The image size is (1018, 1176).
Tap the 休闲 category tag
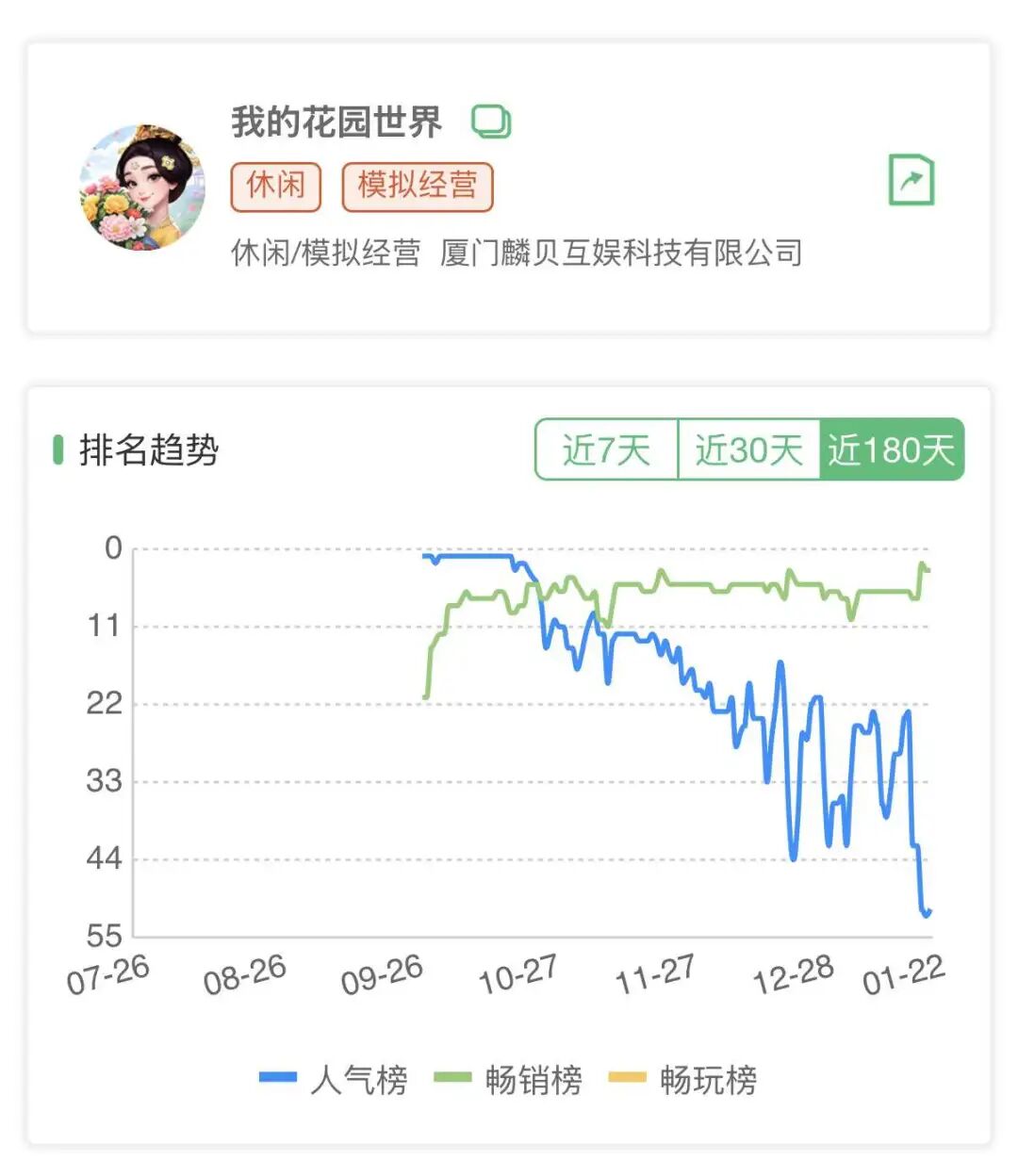(276, 186)
